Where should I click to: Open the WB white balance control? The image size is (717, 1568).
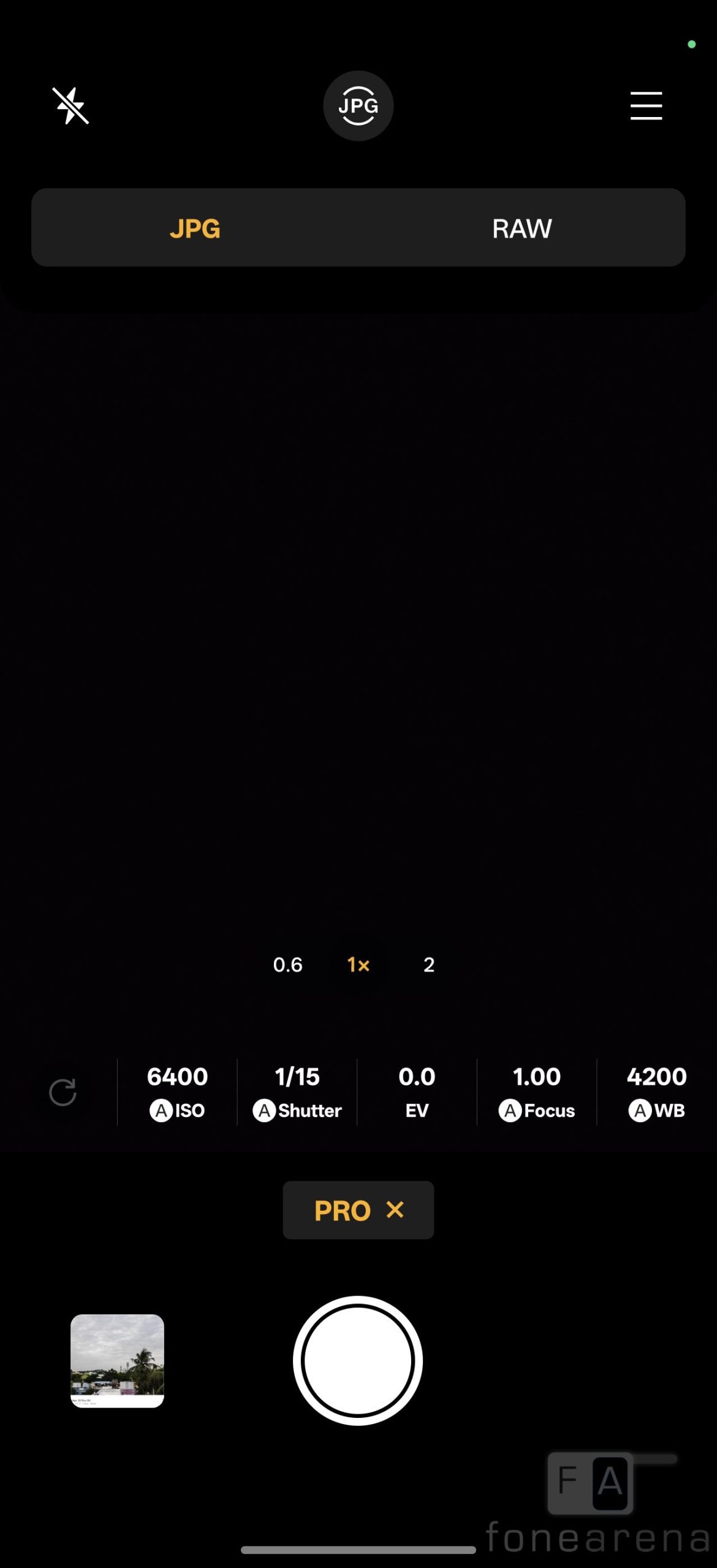[656, 1092]
